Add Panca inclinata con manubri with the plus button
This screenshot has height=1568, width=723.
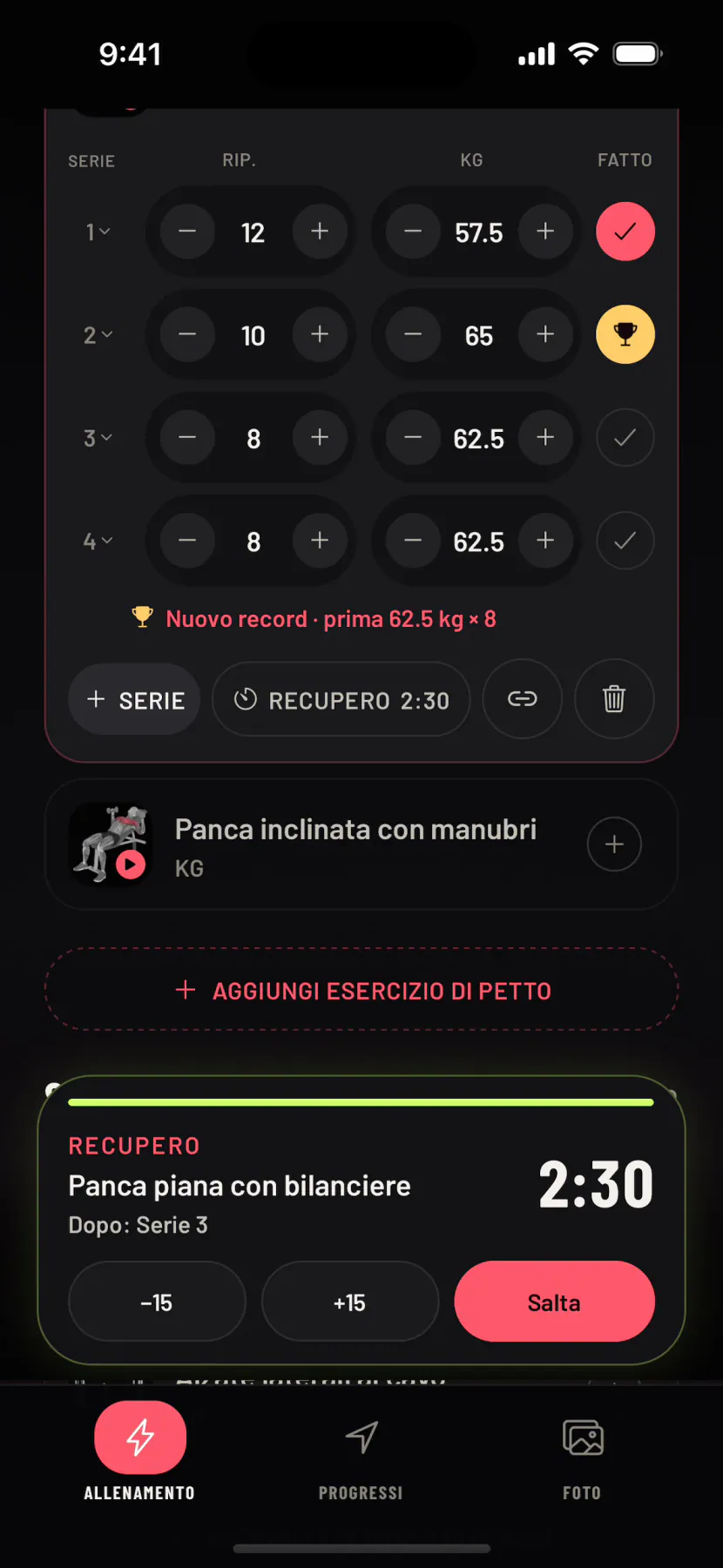tap(614, 844)
